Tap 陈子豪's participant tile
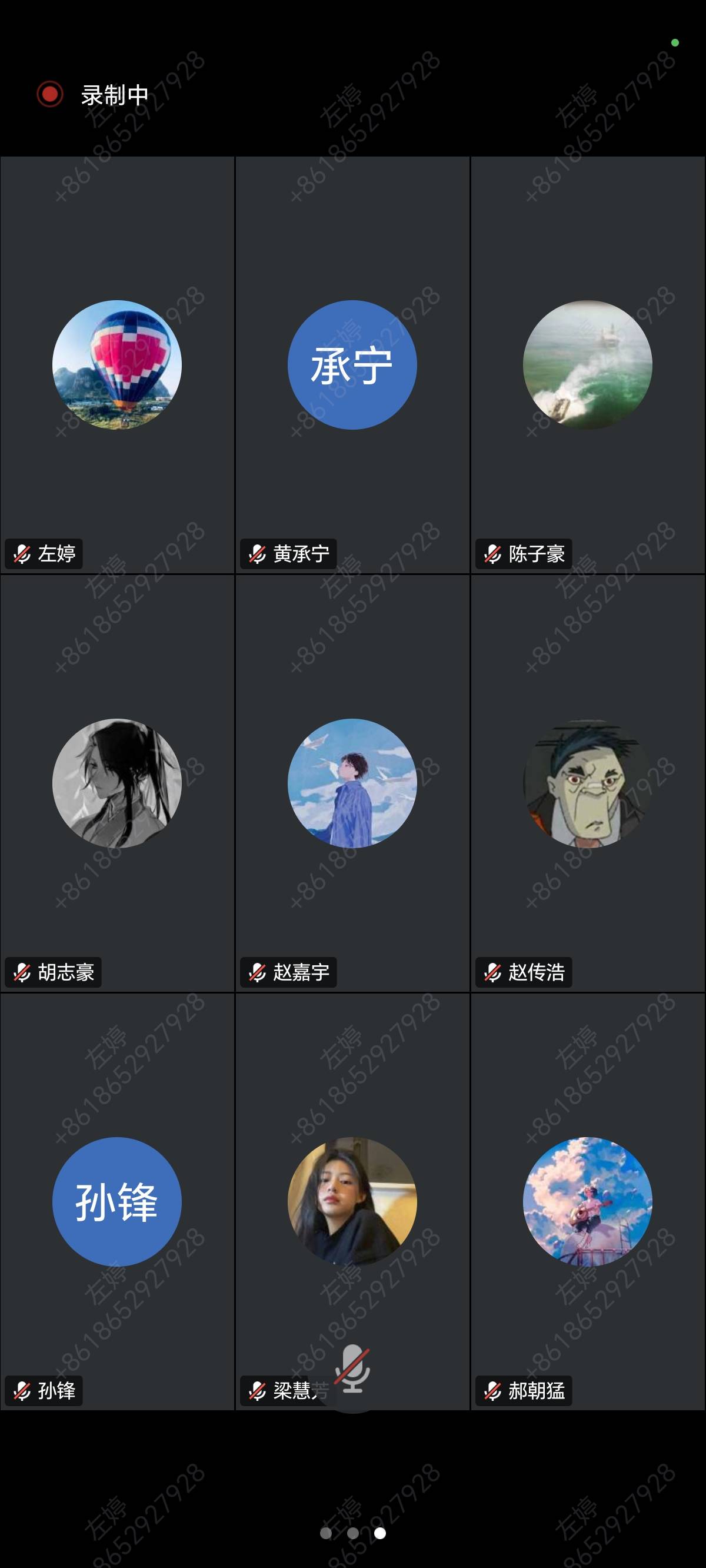 587,365
